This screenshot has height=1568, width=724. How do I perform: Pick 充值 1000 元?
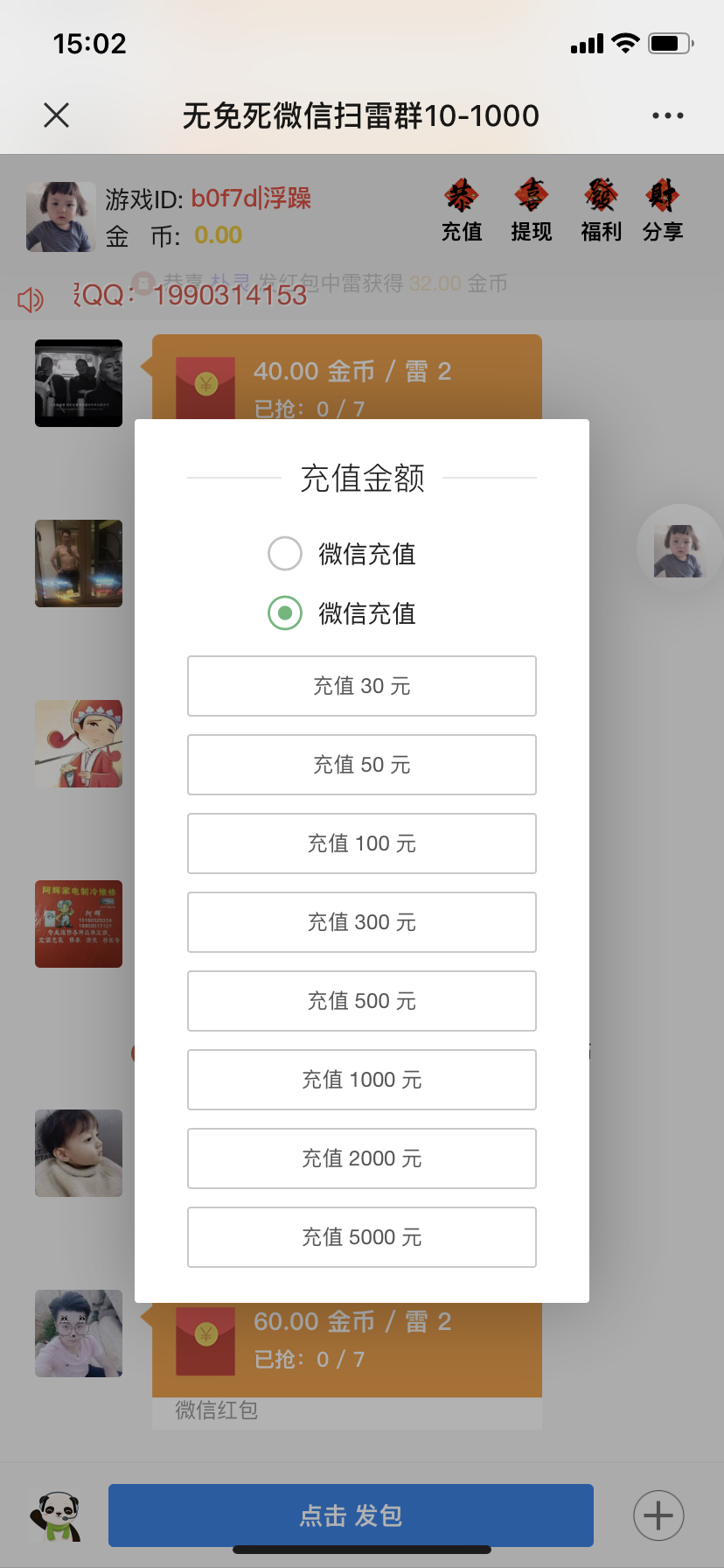point(361,1080)
